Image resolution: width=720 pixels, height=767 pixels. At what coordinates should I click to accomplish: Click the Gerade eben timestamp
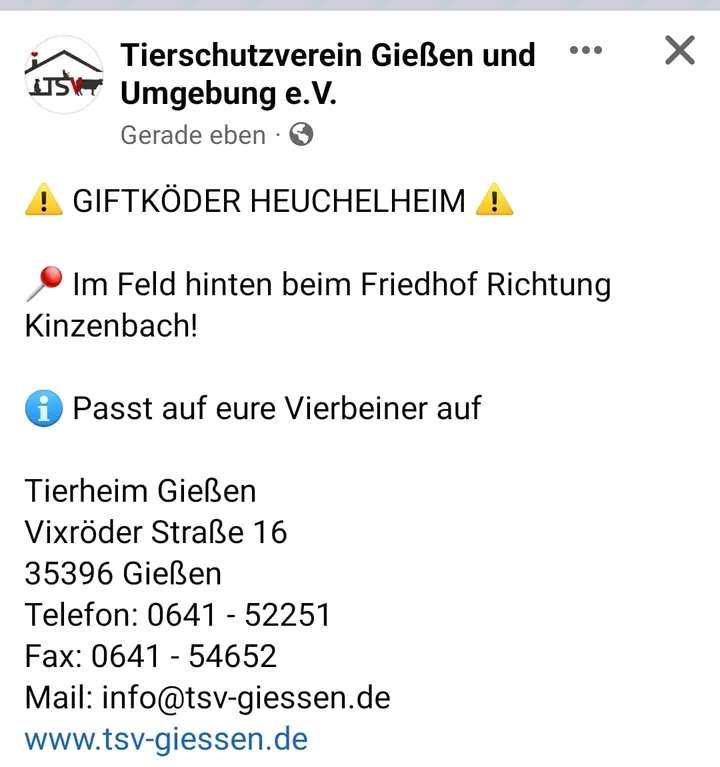pos(193,134)
